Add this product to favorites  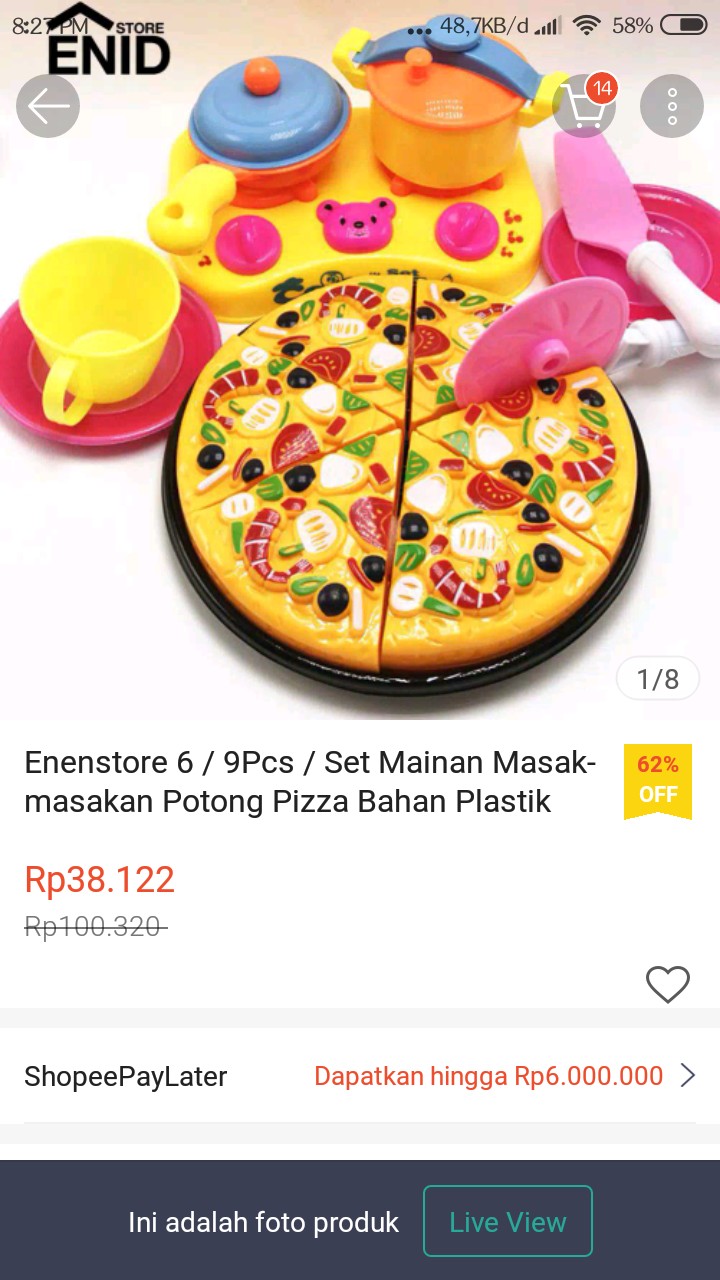pos(667,985)
